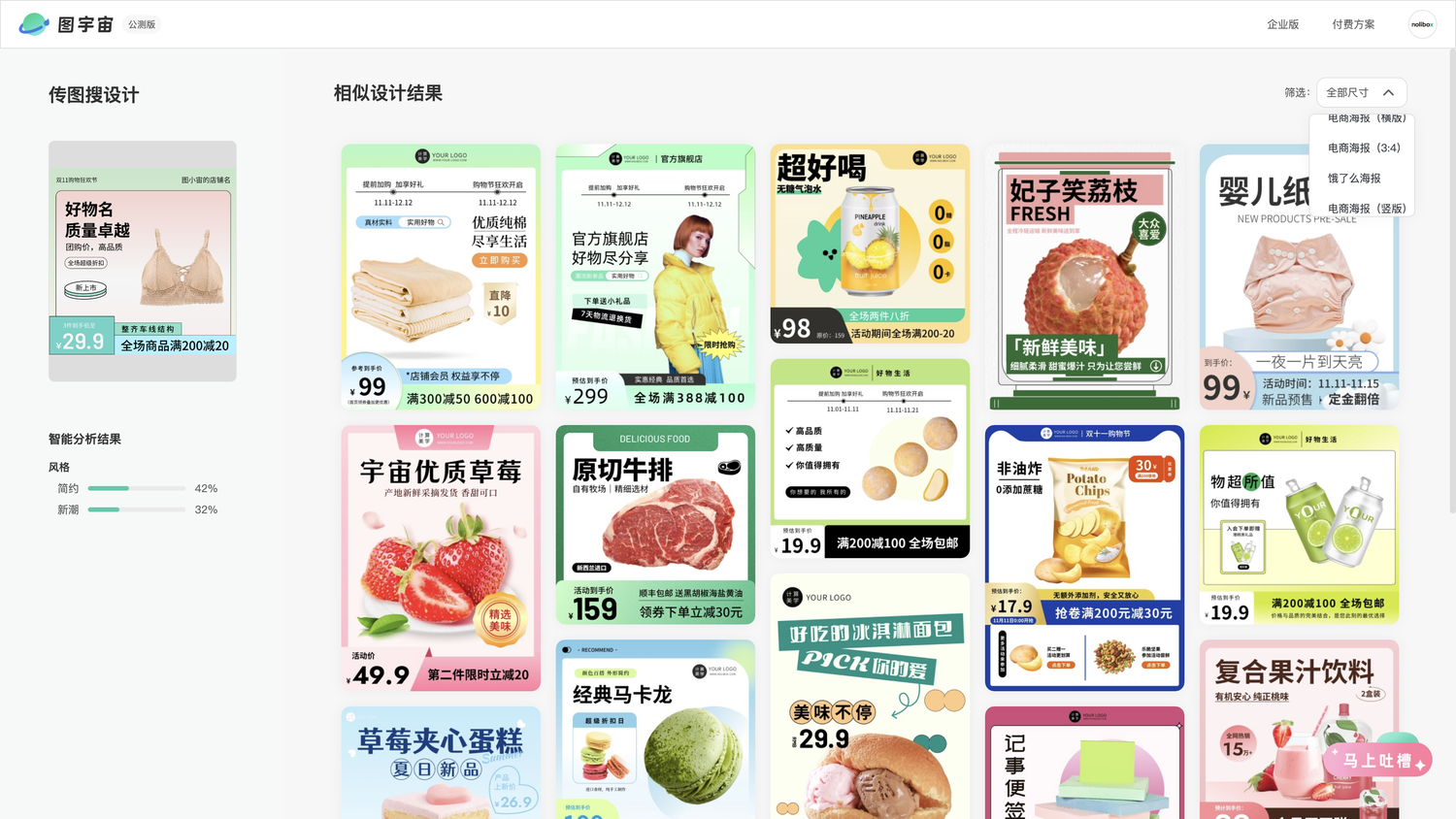Screen dimensions: 1456x819
Task: Open the 付费方案 pricing page
Action: [x=1353, y=24]
